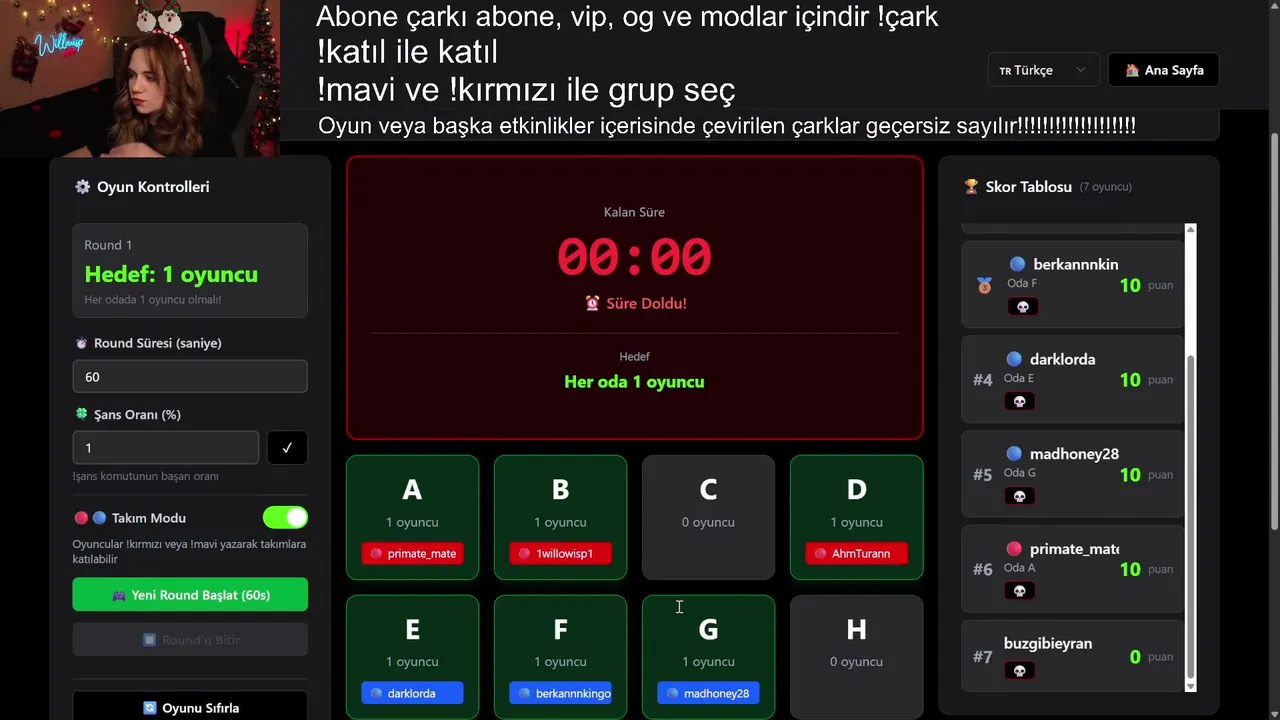Viewport: 1280px width, 720px height.
Task: Confirm the Şans Oranı with the checkmark
Action: (287, 448)
